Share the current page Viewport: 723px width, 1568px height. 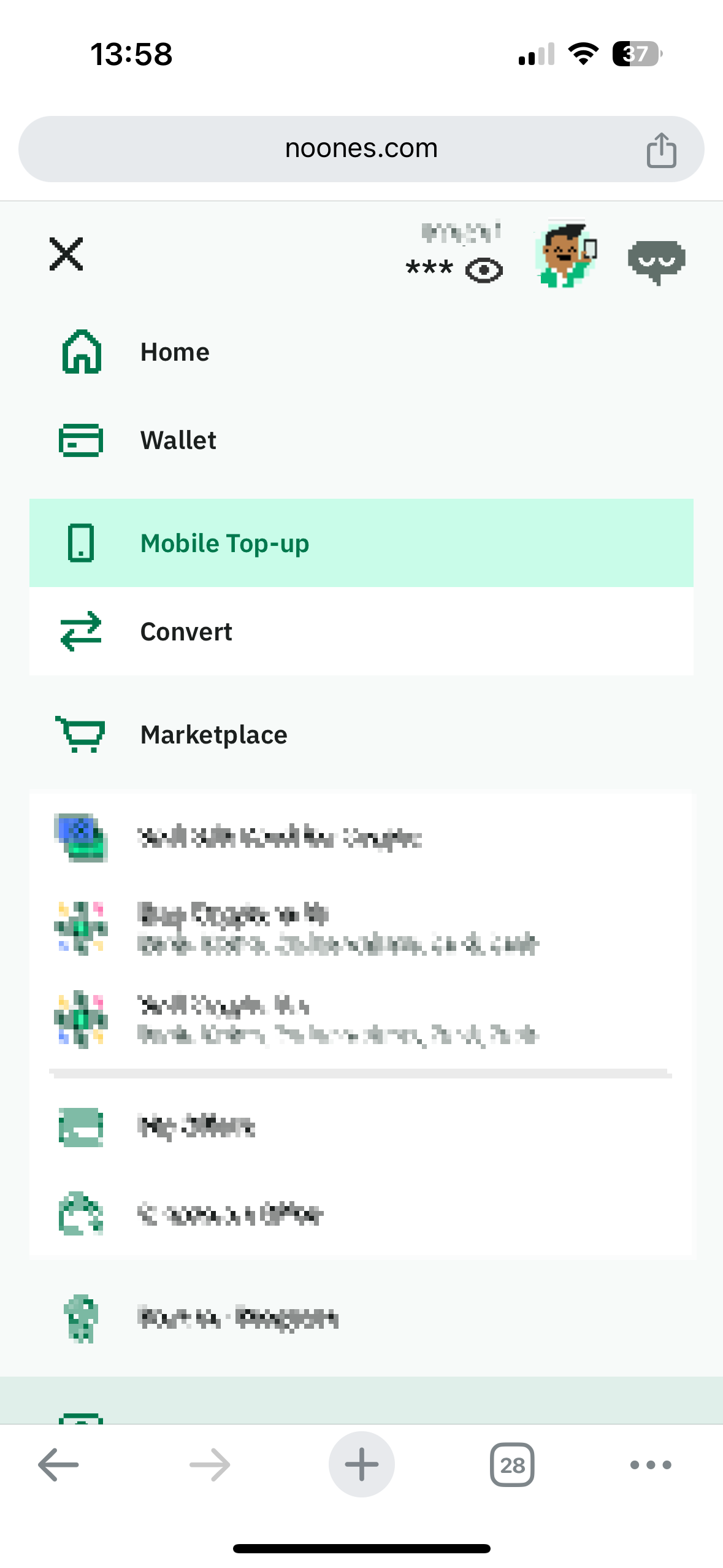click(x=661, y=150)
